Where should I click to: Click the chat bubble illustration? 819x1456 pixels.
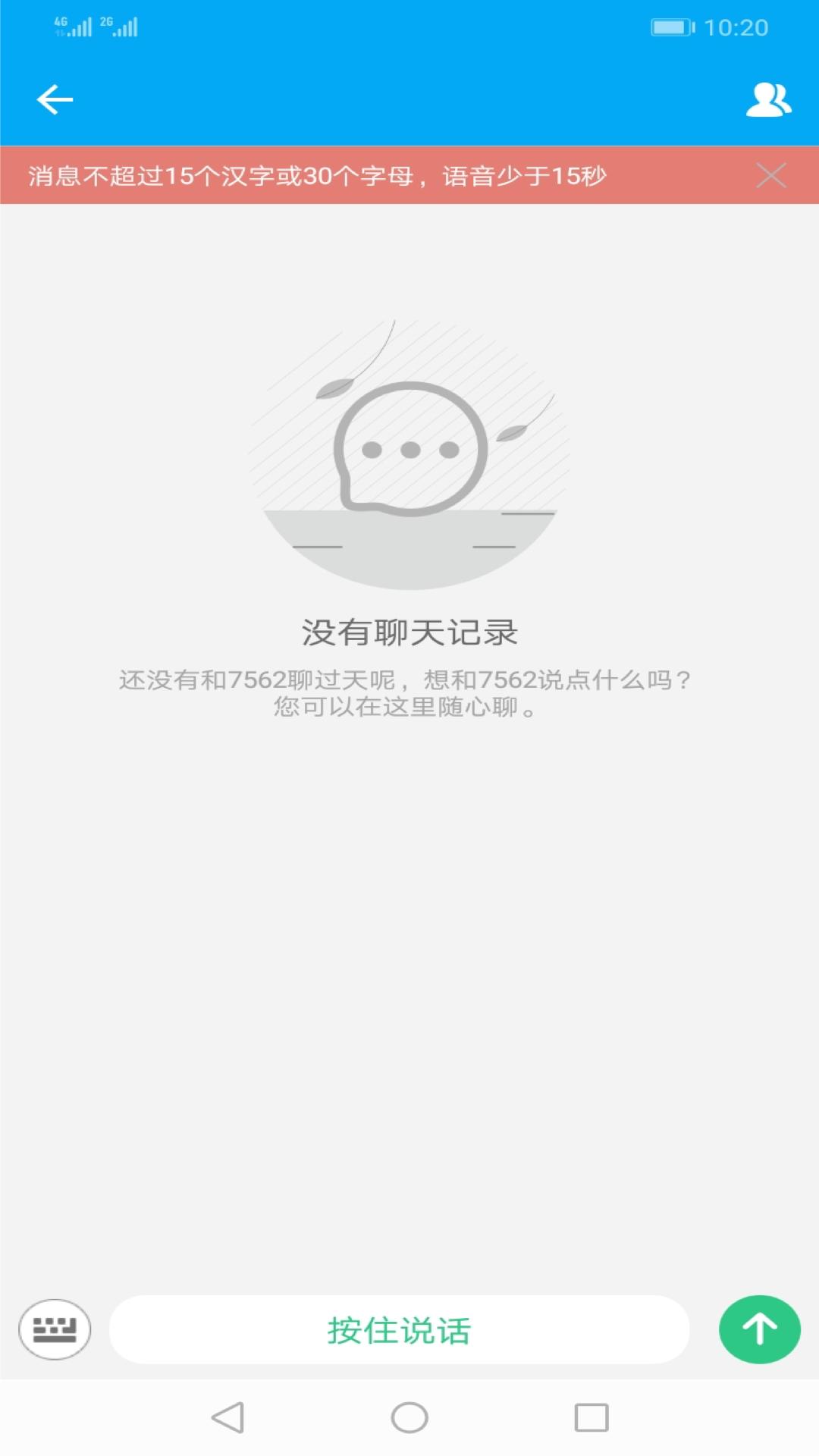pyautogui.click(x=409, y=455)
